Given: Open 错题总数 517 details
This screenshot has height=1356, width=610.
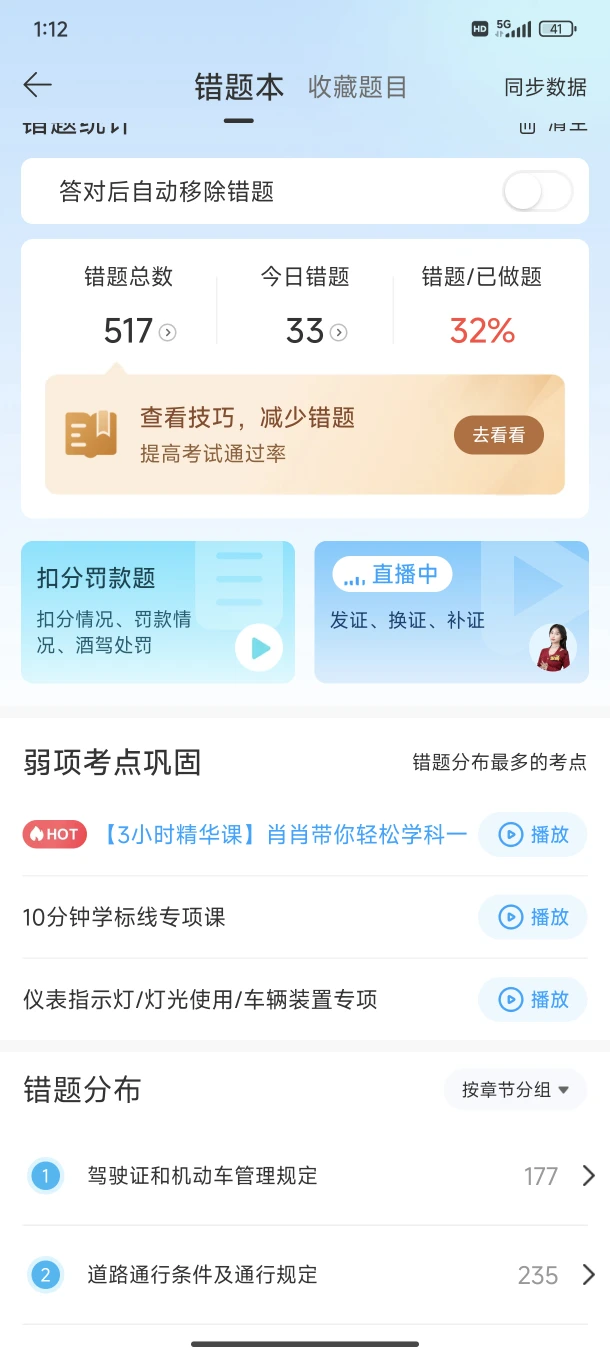Looking at the screenshot, I should (139, 331).
